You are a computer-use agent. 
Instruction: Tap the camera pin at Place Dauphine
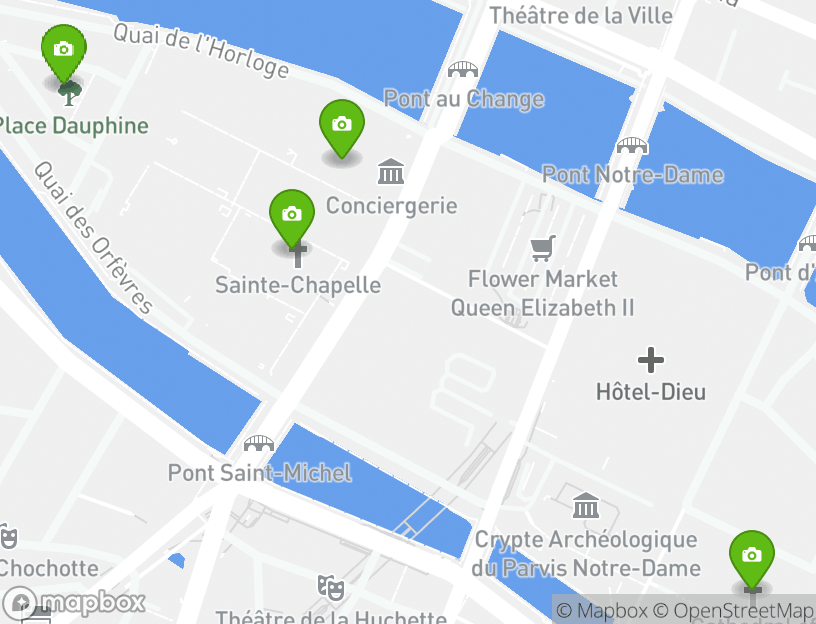coord(63,50)
